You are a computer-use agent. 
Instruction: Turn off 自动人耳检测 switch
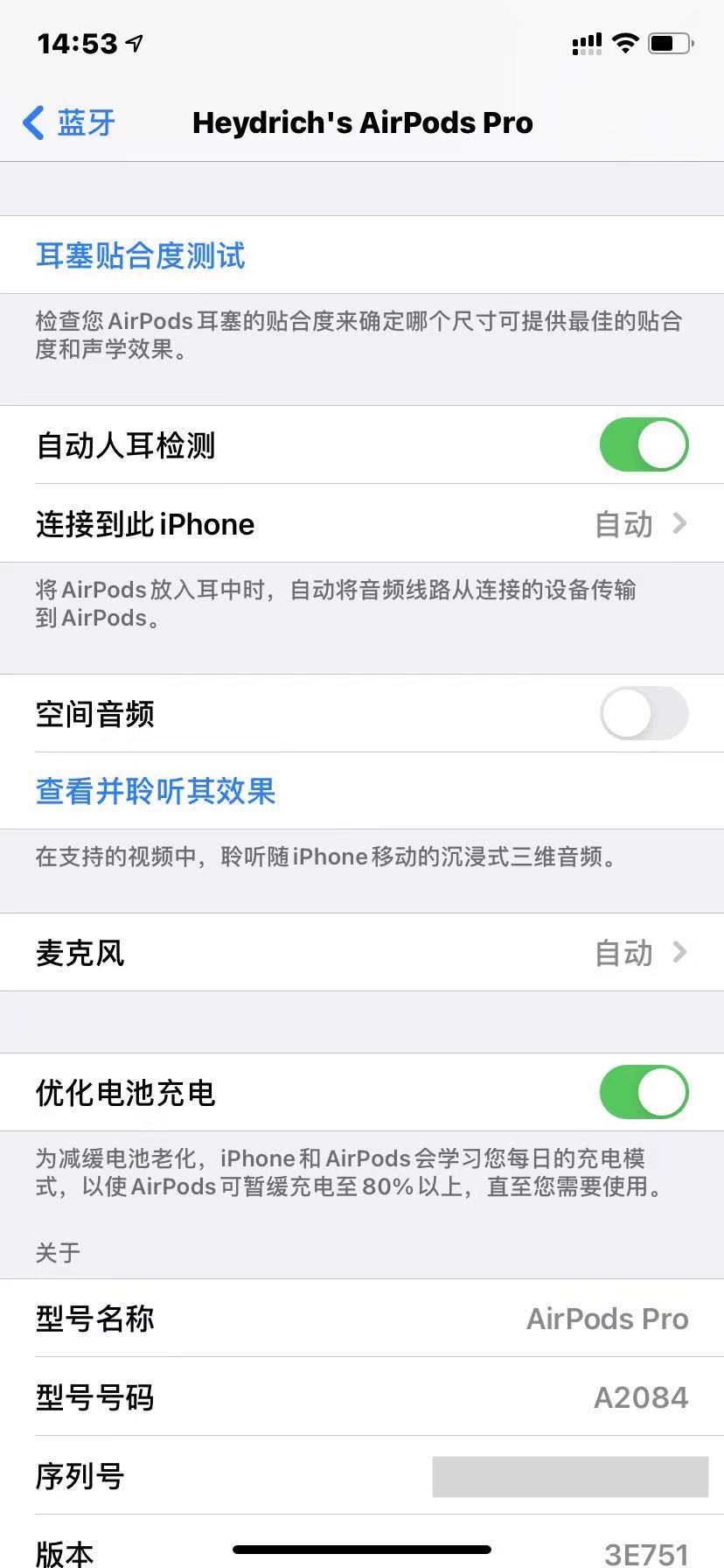pyautogui.click(x=644, y=445)
